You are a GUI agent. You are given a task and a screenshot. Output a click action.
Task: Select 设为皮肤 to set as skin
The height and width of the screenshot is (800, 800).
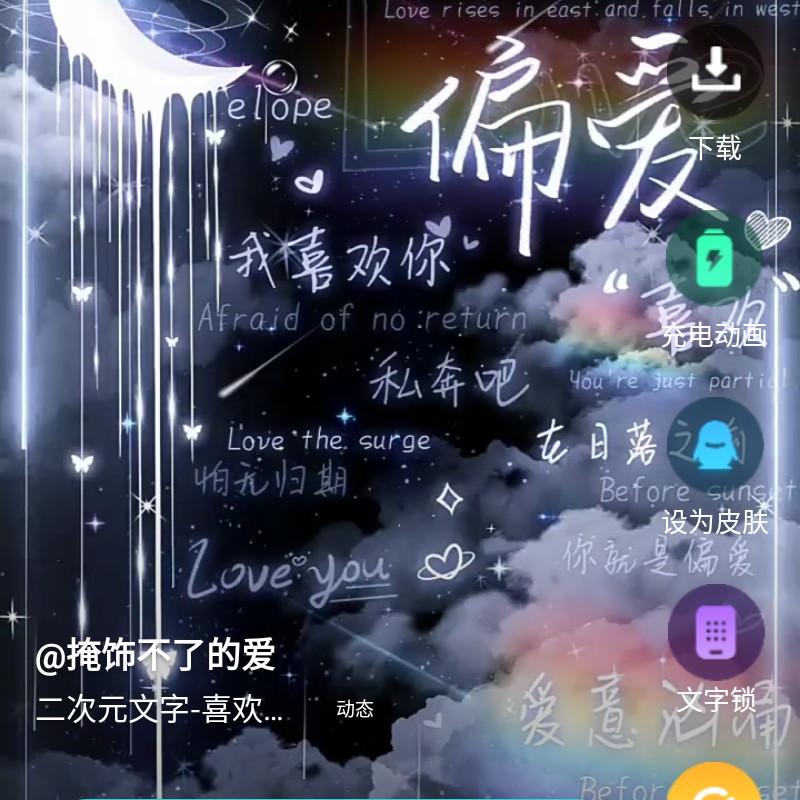click(715, 446)
